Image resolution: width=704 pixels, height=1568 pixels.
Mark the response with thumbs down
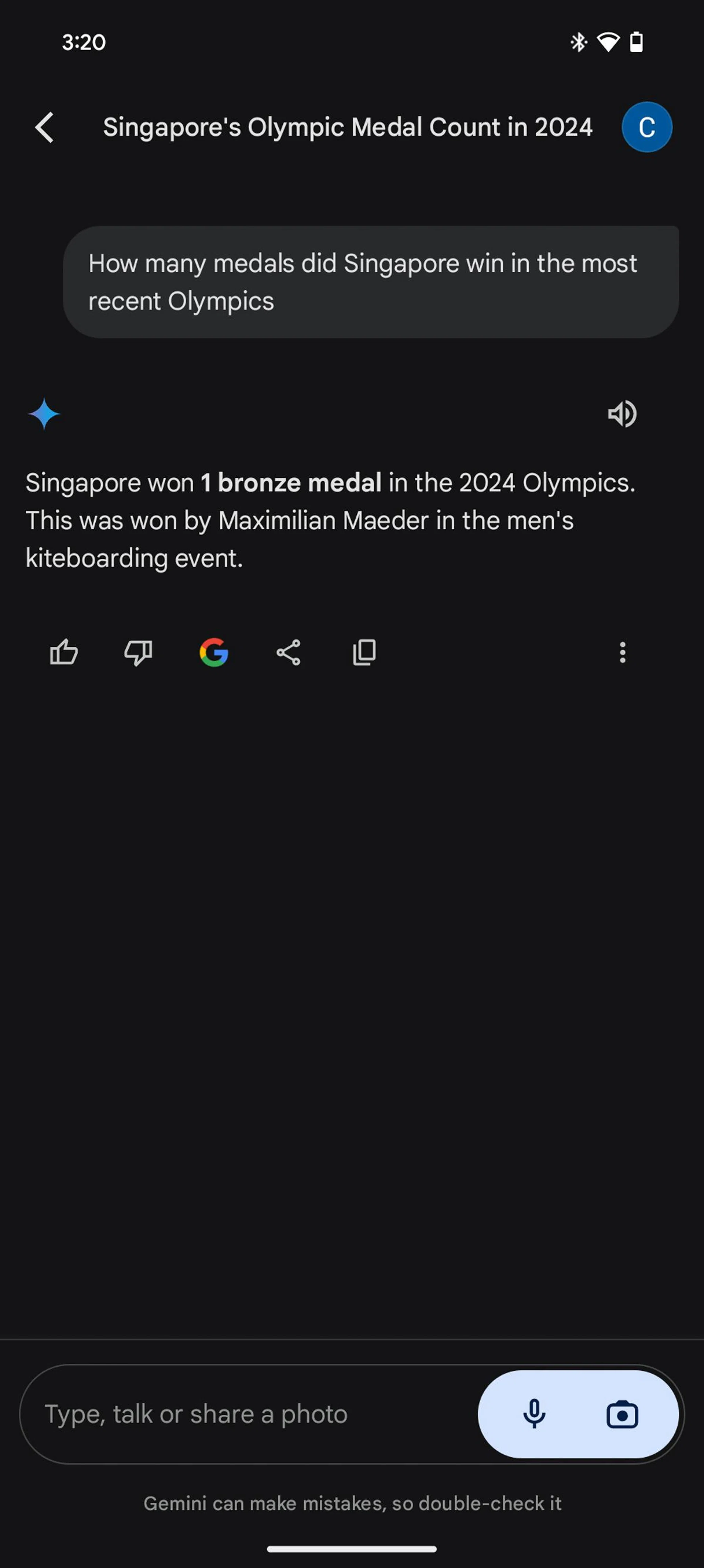pos(138,653)
